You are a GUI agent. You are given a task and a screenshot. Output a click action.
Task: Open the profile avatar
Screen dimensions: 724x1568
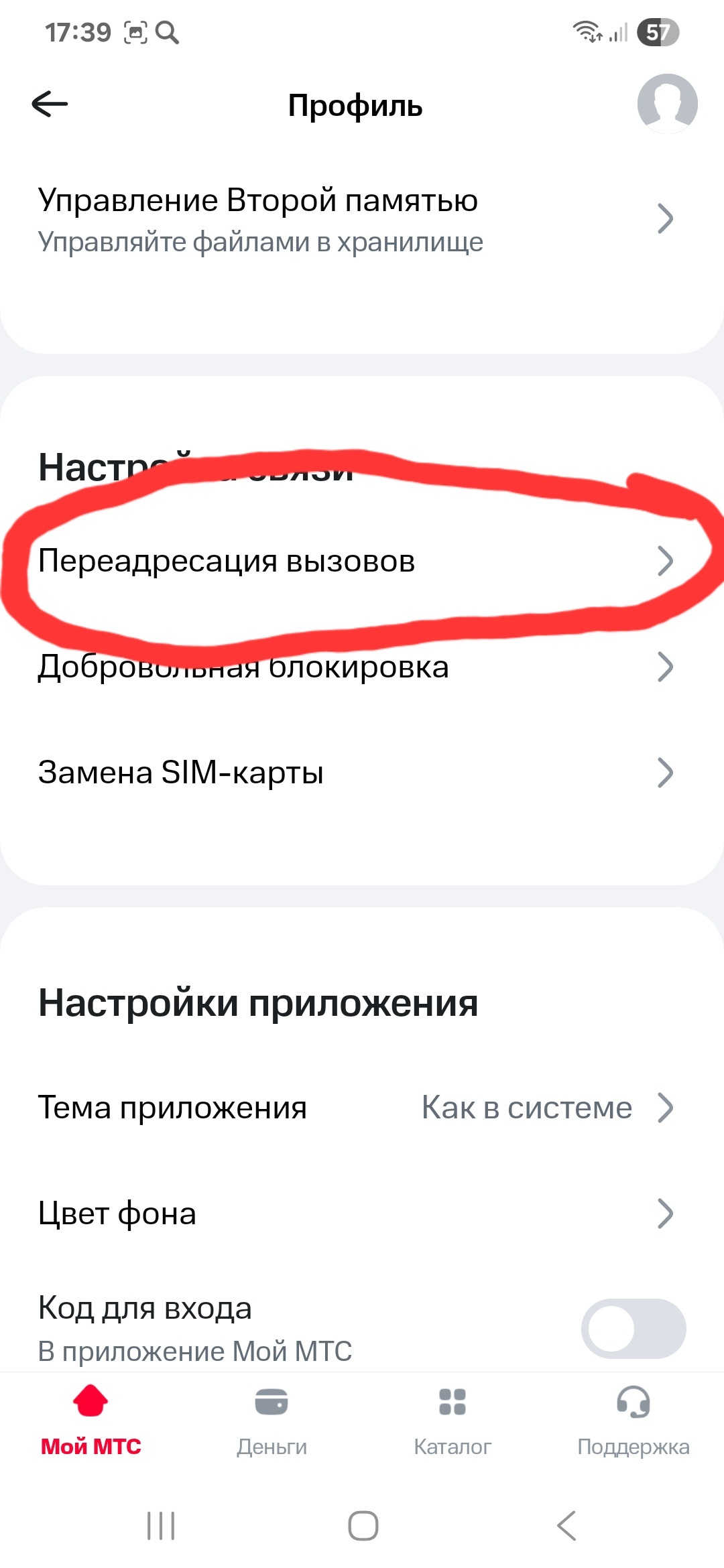point(666,104)
